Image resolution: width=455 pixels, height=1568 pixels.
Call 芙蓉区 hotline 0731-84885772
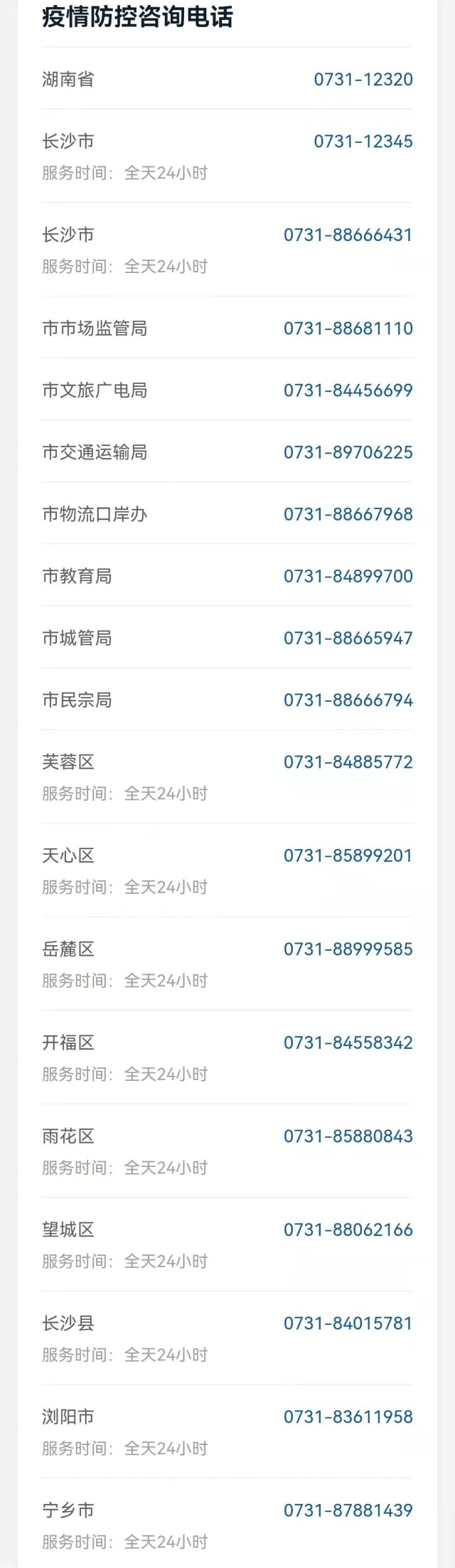[x=348, y=762]
